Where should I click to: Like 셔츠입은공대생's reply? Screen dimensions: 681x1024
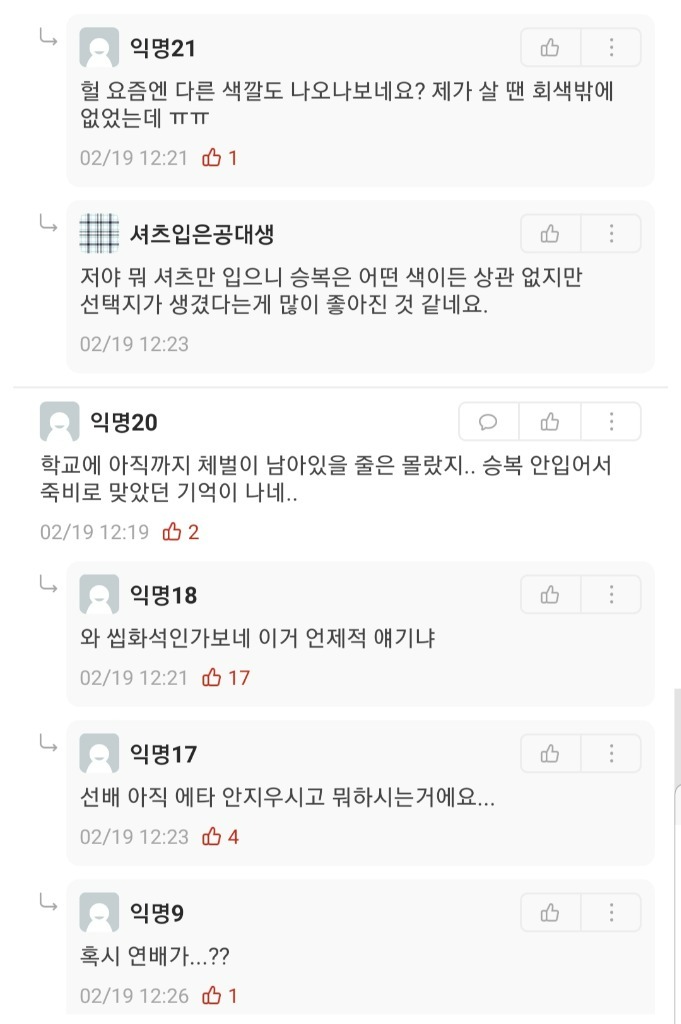[550, 234]
